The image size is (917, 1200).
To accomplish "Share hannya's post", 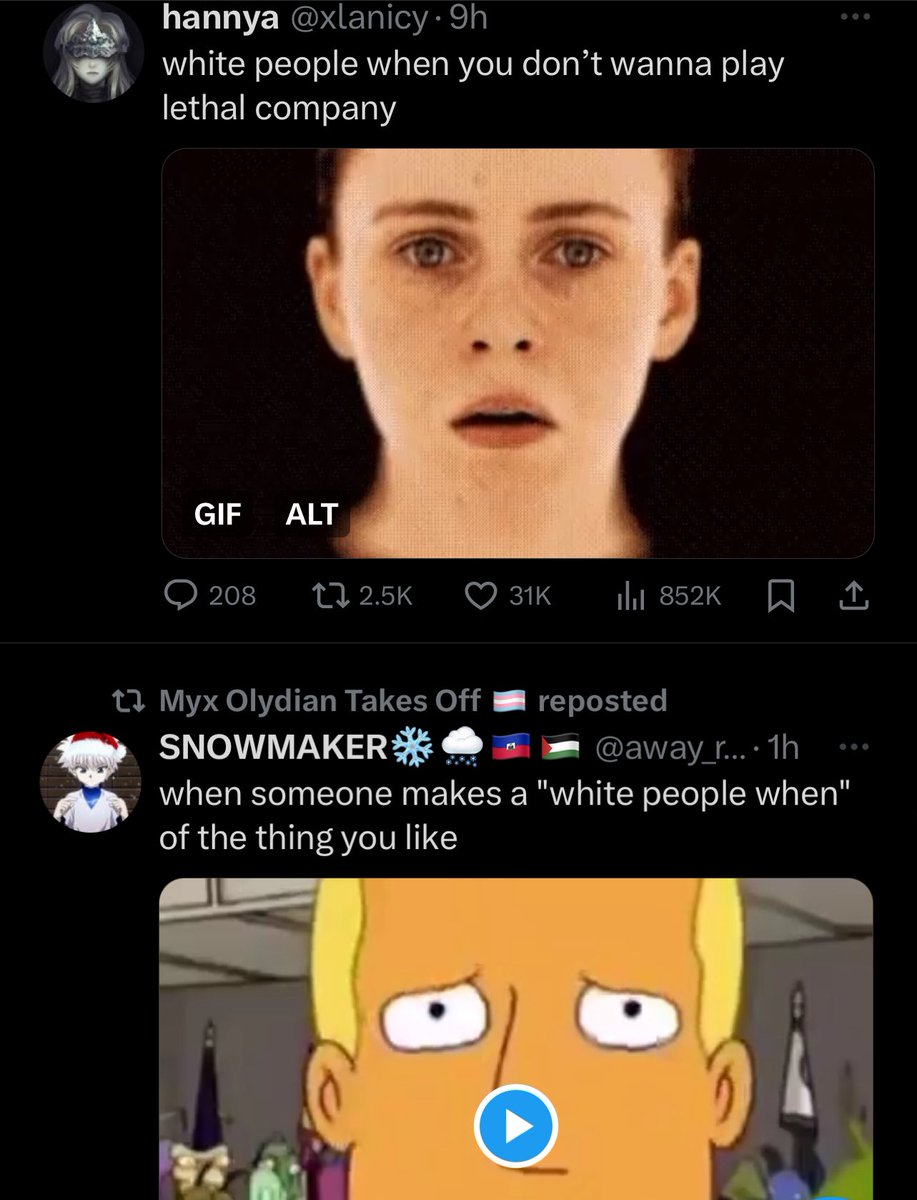I will click(x=852, y=596).
